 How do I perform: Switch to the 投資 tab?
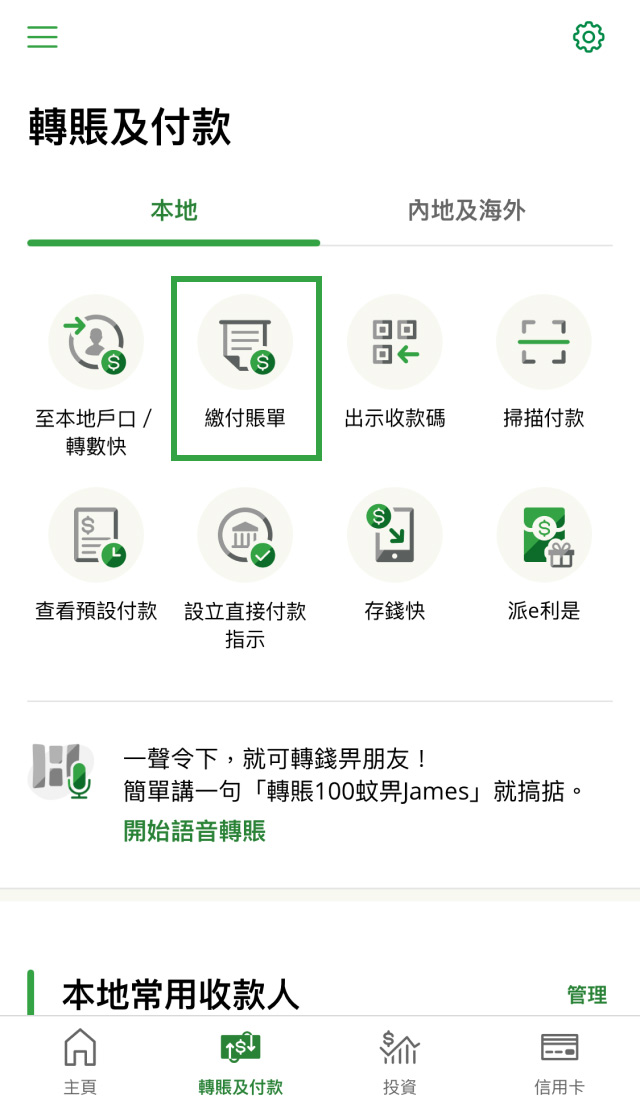[400, 1060]
